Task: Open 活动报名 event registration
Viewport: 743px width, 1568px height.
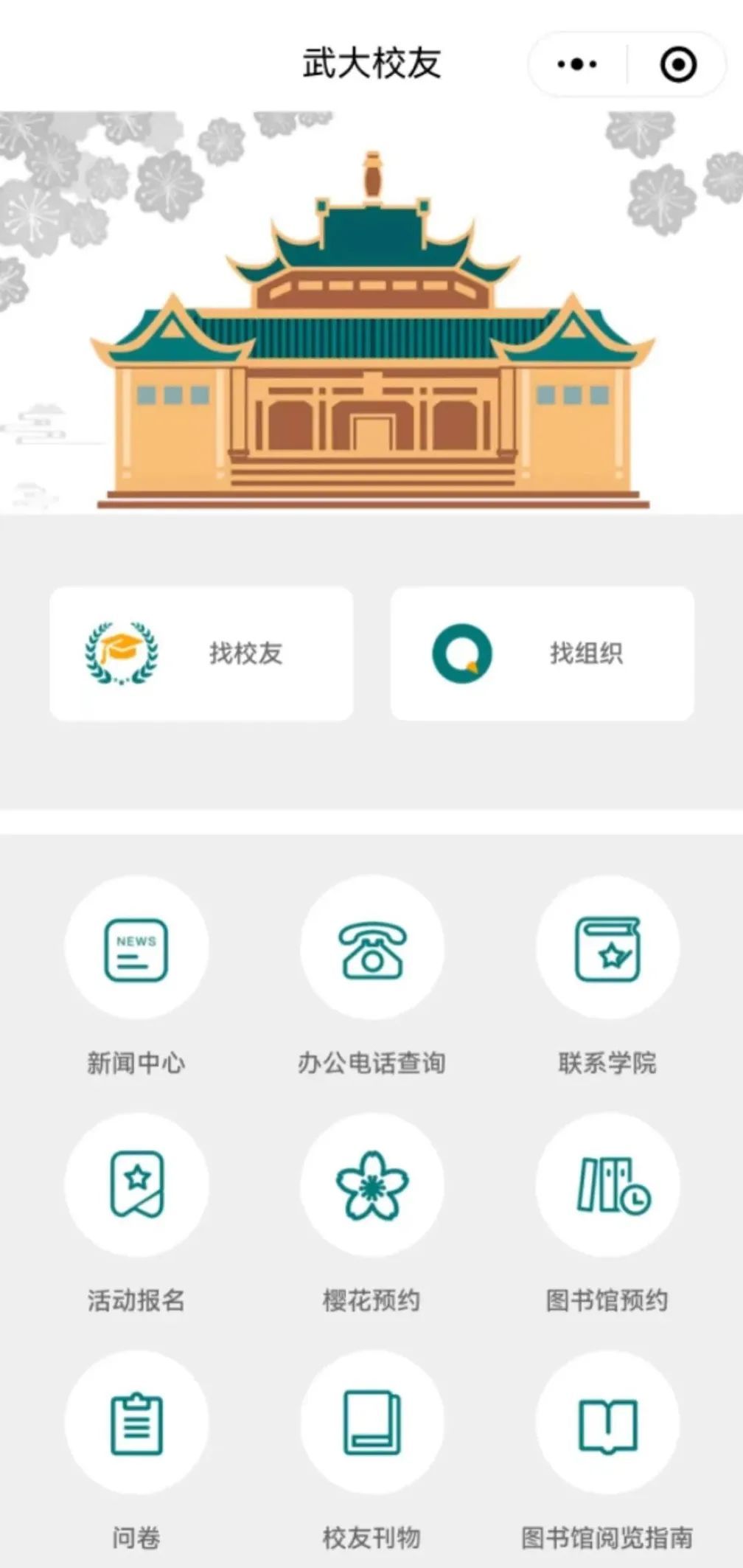Action: [x=136, y=1185]
